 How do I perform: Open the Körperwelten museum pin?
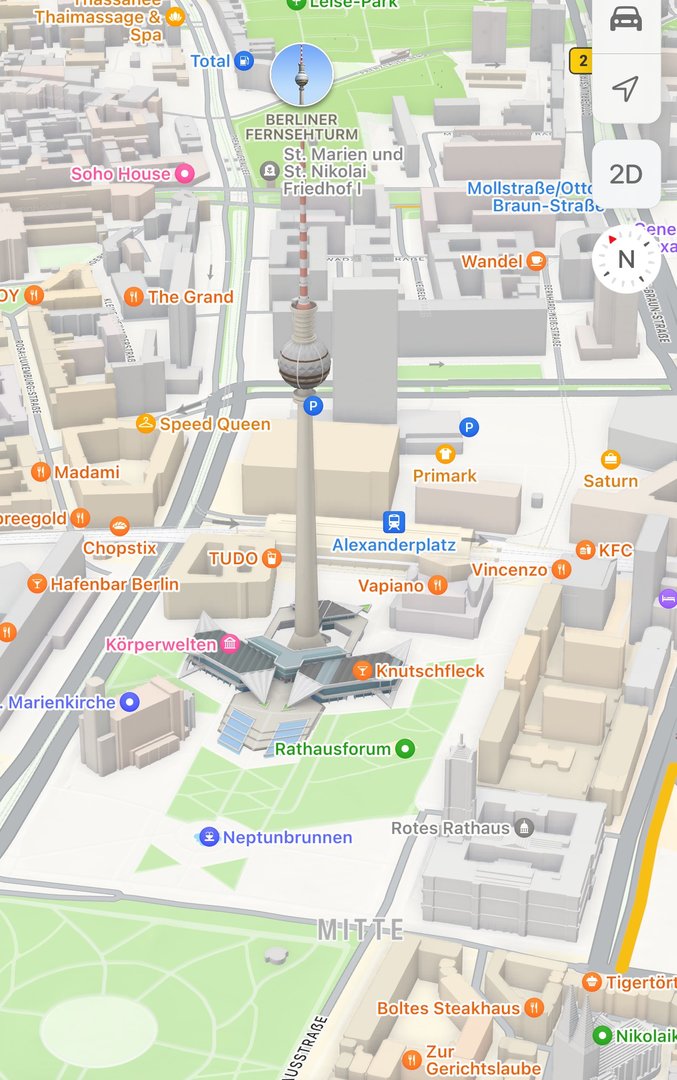[231, 643]
